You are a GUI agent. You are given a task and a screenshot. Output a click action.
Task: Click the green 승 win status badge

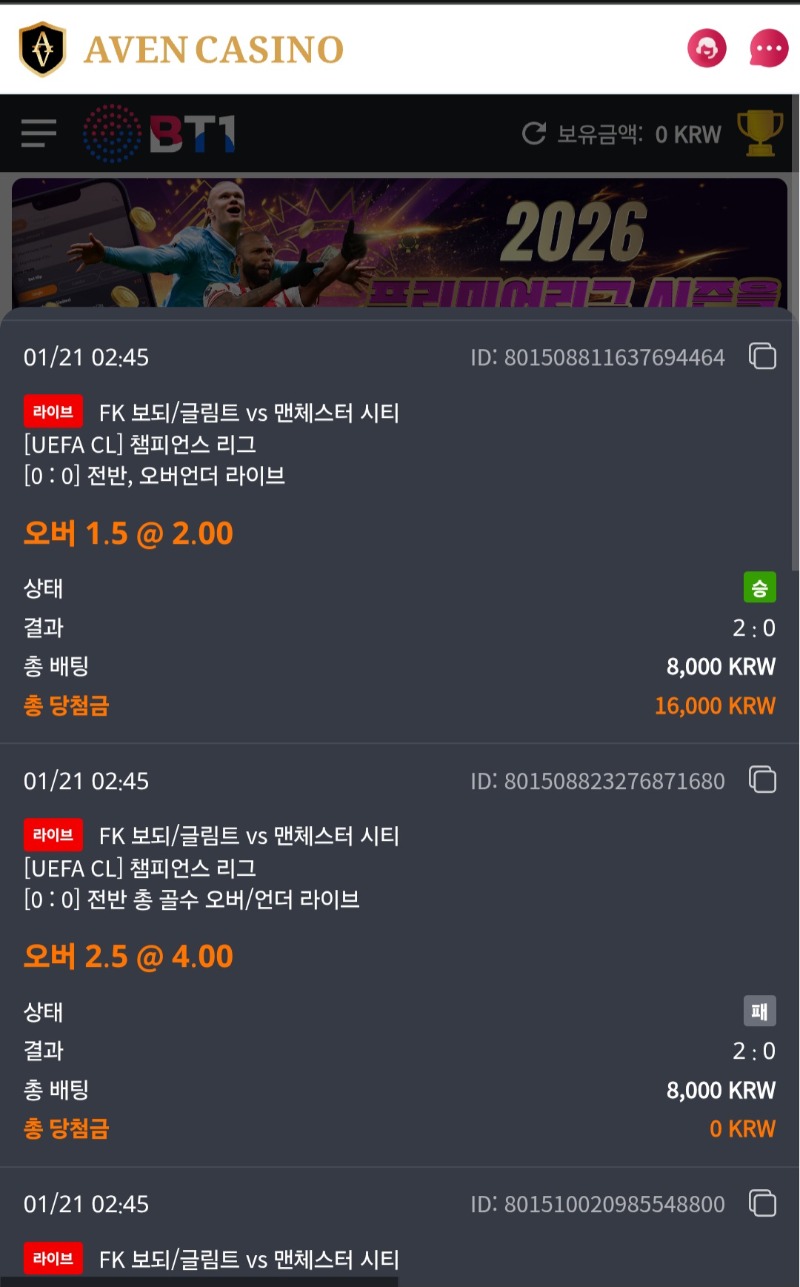click(x=759, y=588)
